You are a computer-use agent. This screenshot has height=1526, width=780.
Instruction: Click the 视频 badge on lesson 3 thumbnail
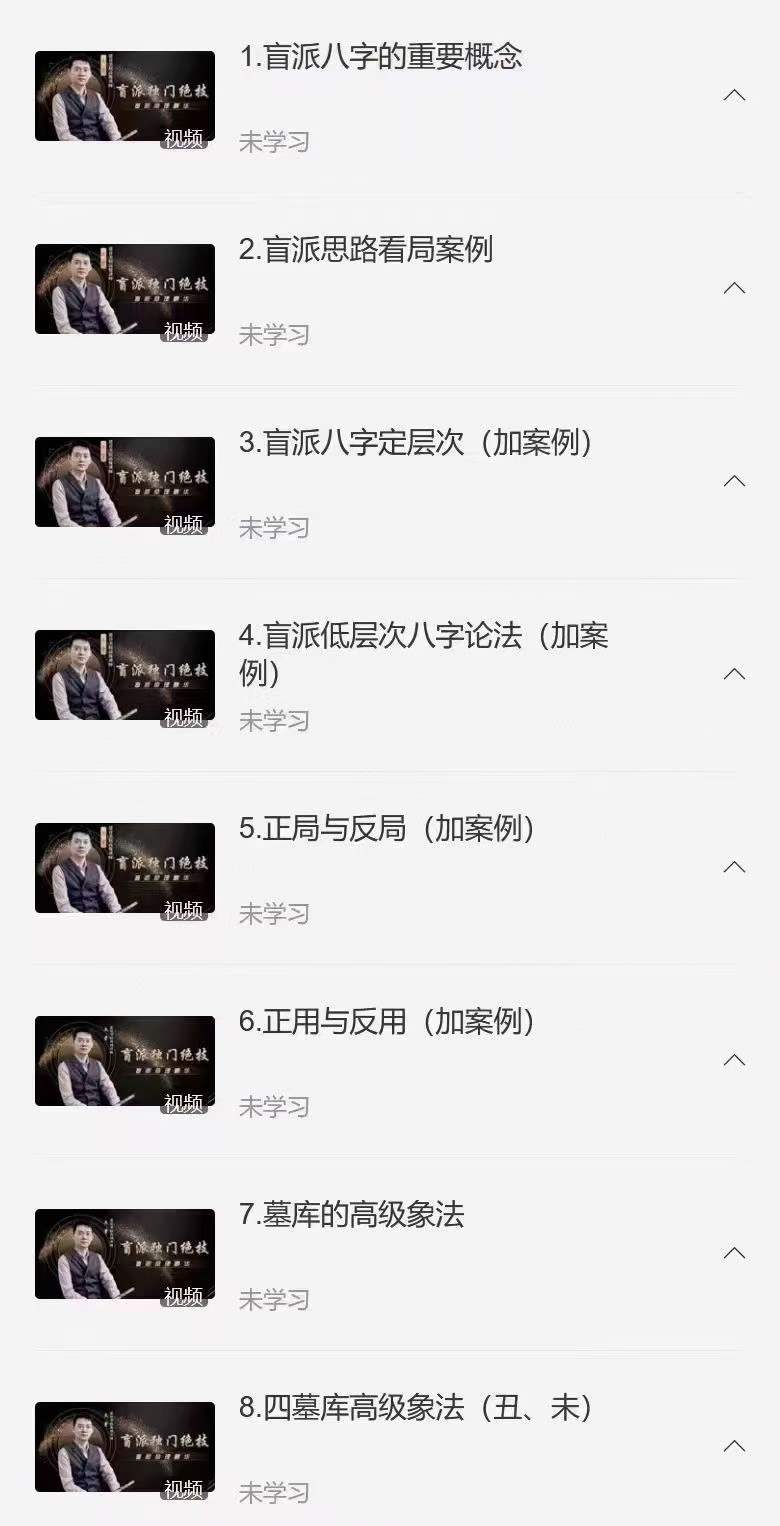pyautogui.click(x=183, y=523)
